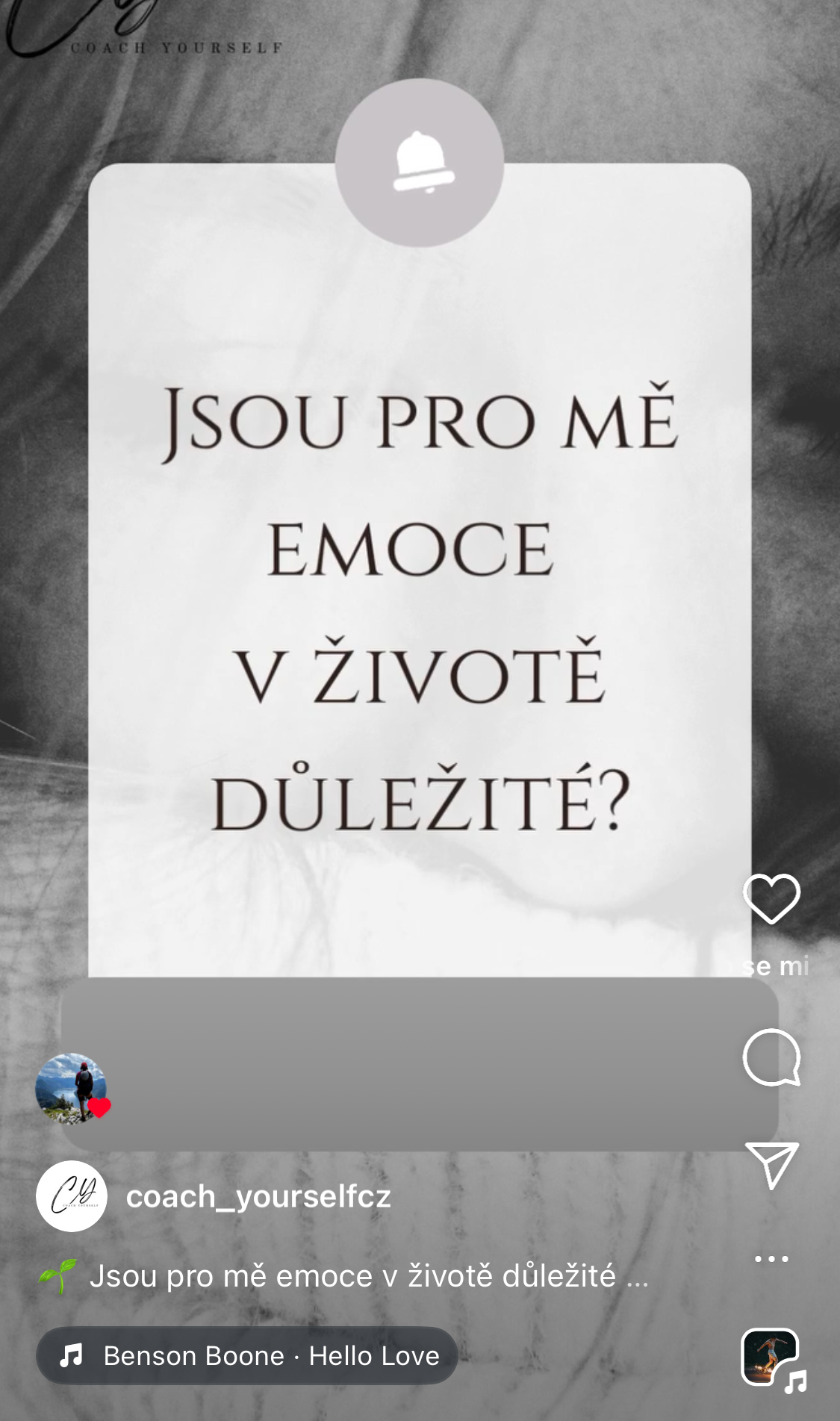This screenshot has height=1421, width=840.
Task: Visit the coach_yourselfcz profile name
Action: pos(258,1196)
